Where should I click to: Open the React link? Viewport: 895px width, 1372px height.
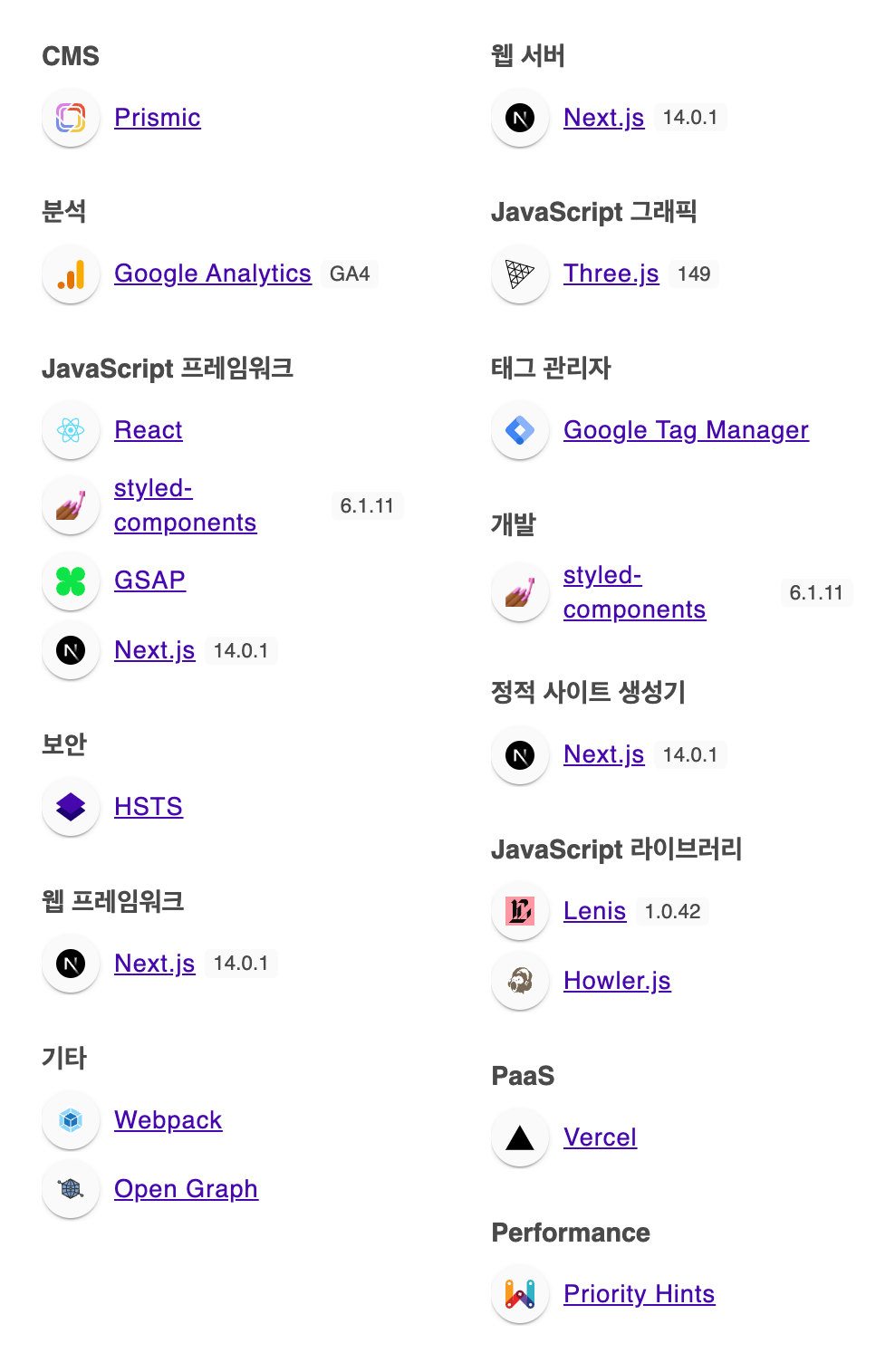[148, 430]
